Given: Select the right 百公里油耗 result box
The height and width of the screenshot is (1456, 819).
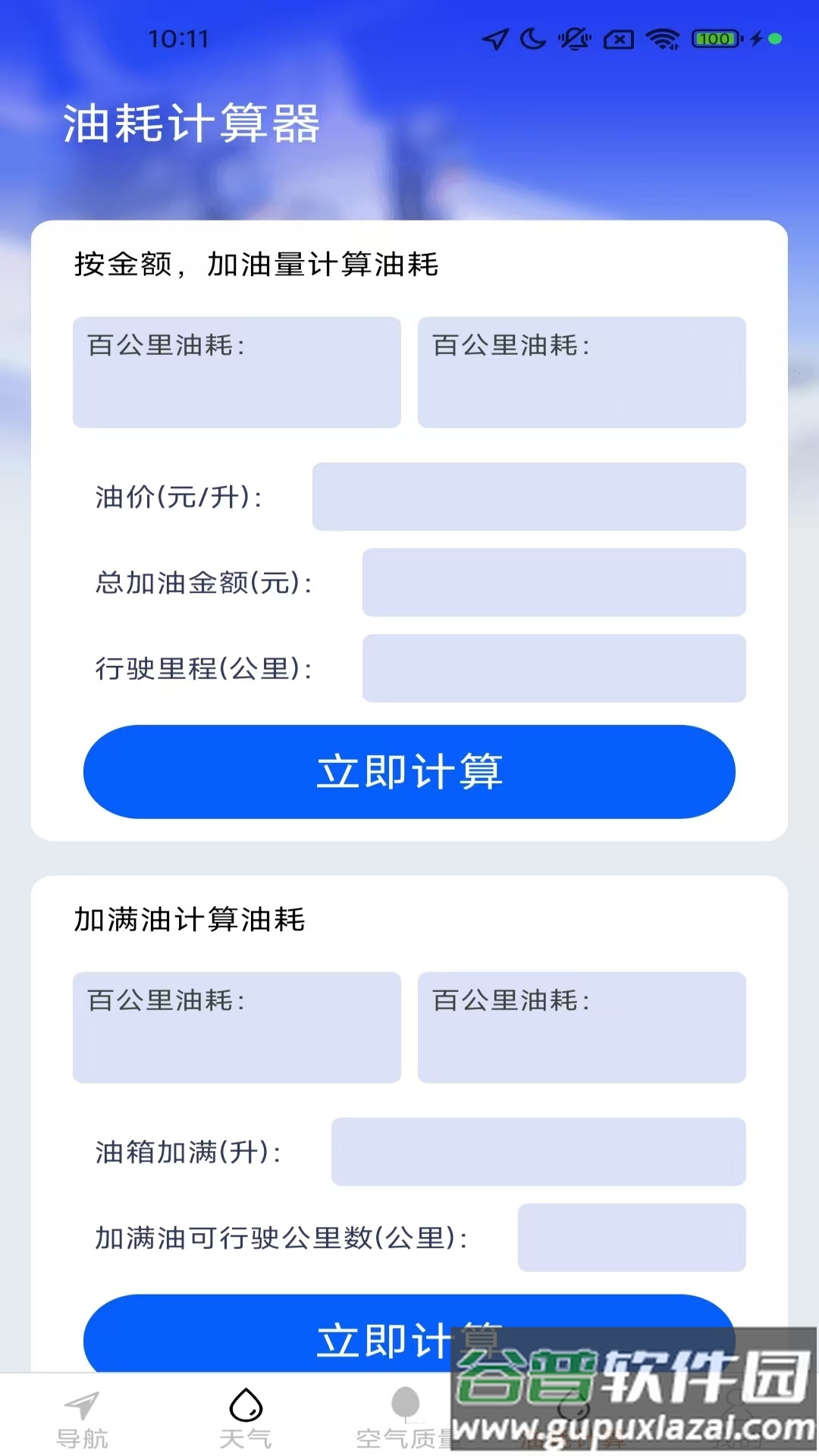Looking at the screenshot, I should (582, 372).
